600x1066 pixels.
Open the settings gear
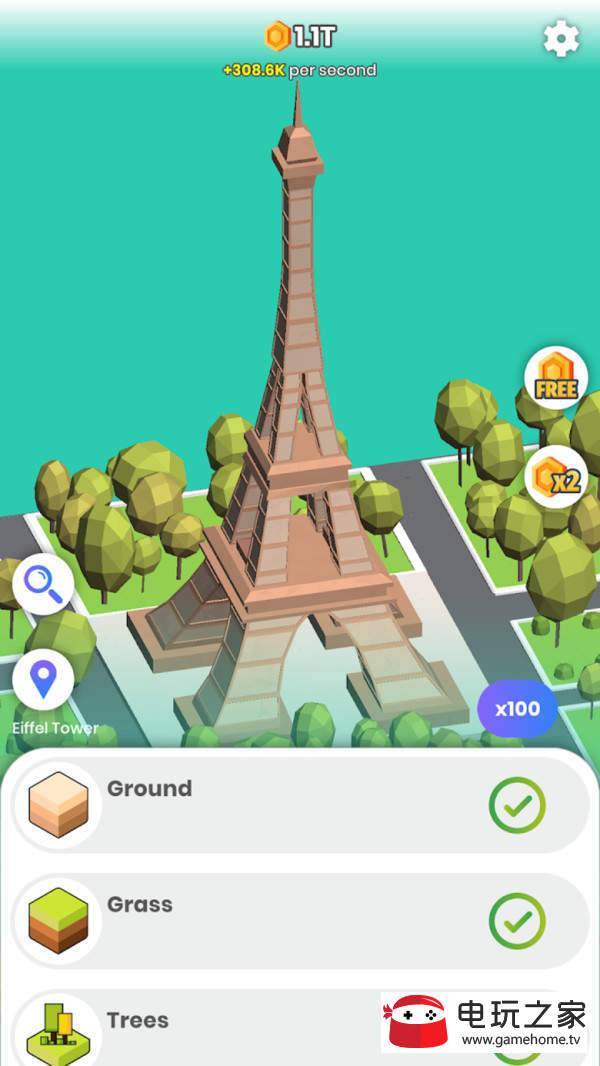tap(561, 38)
